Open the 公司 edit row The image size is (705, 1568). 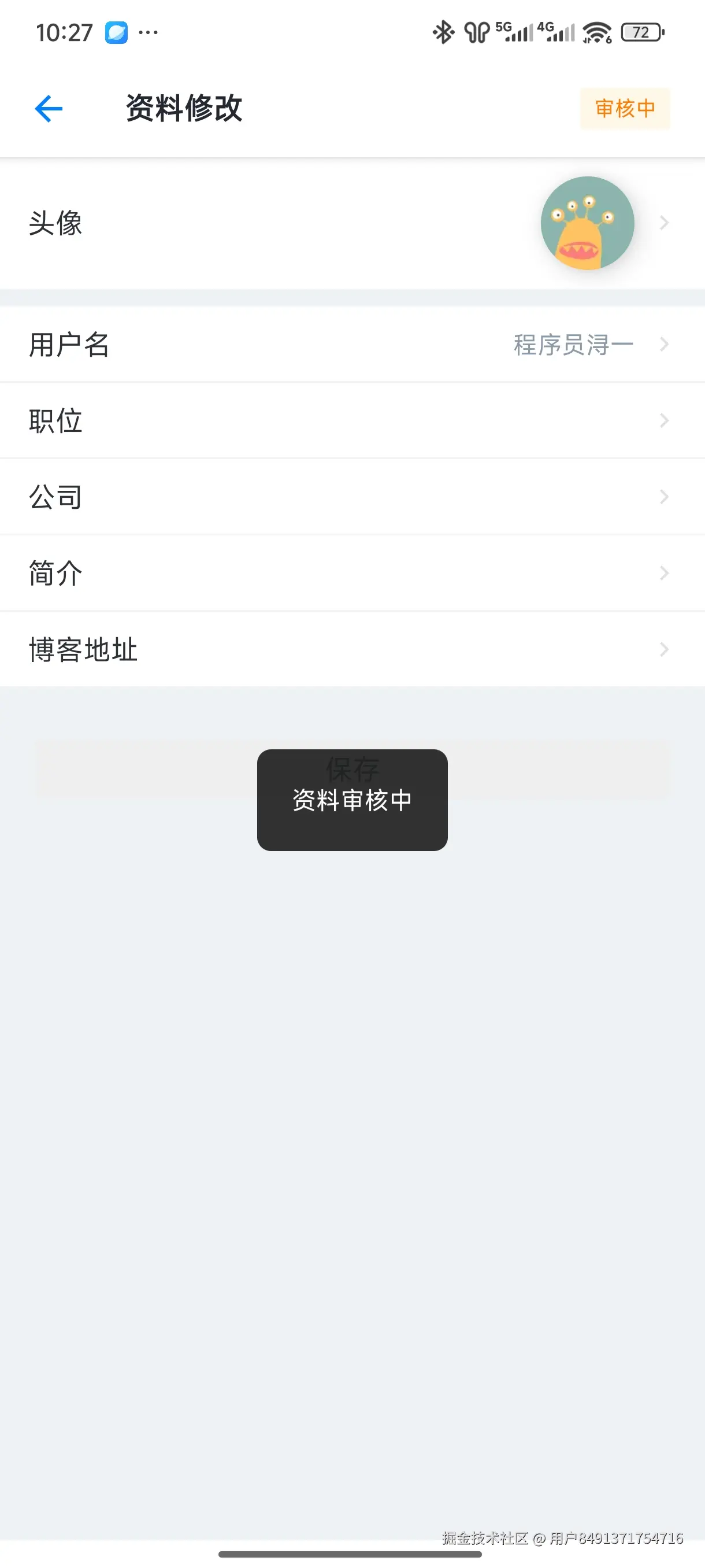tap(352, 496)
